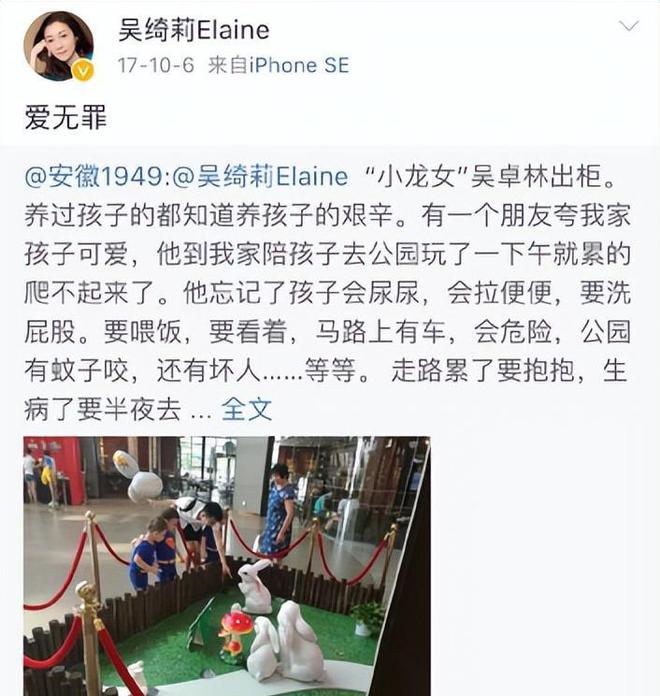This screenshot has height=696, width=660.
Task: Open 吴绮莉Elaine's profile avatar
Action: click(x=59, y=45)
